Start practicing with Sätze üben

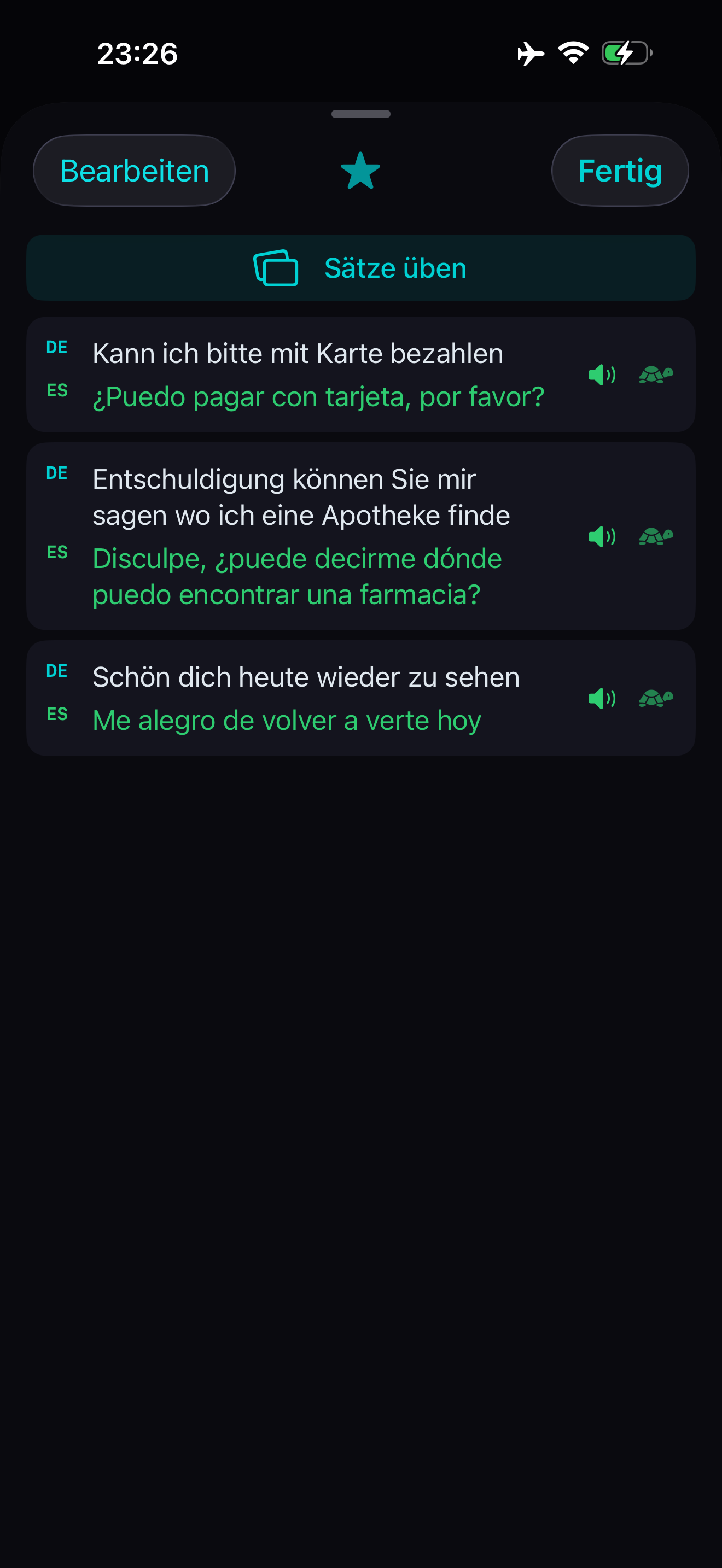tap(360, 268)
